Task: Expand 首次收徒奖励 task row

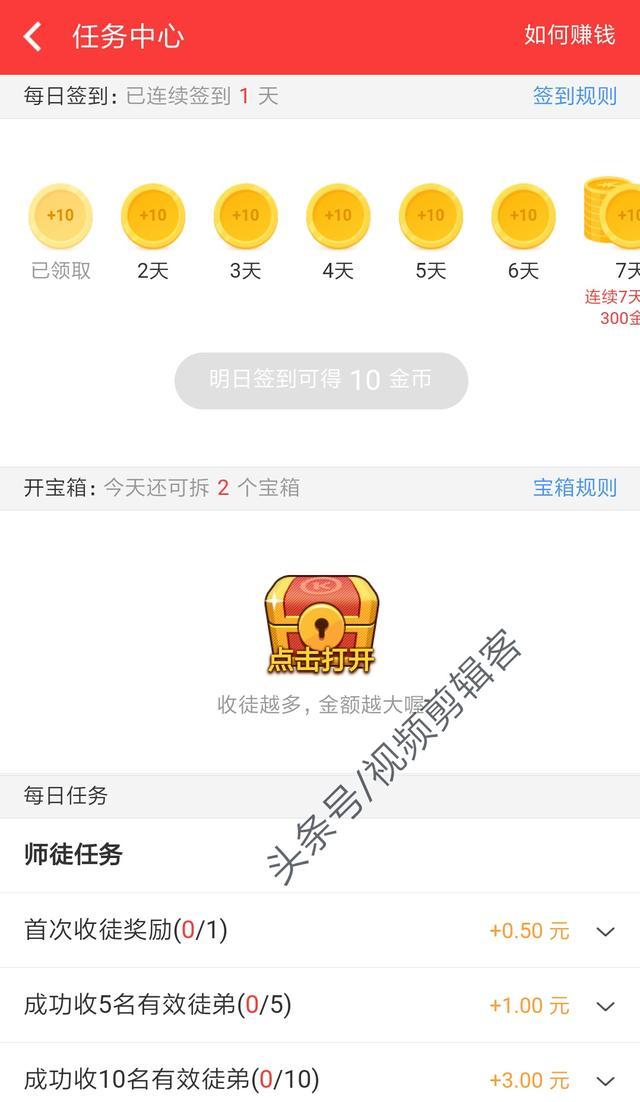Action: 604,932
